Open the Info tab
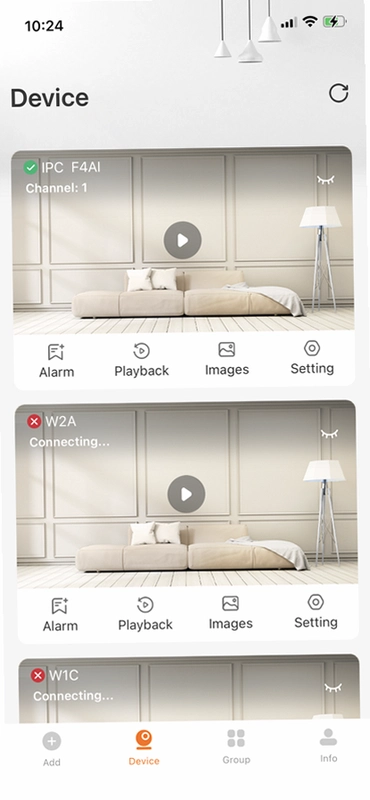Viewport: 370px width, 800px height. tap(329, 745)
